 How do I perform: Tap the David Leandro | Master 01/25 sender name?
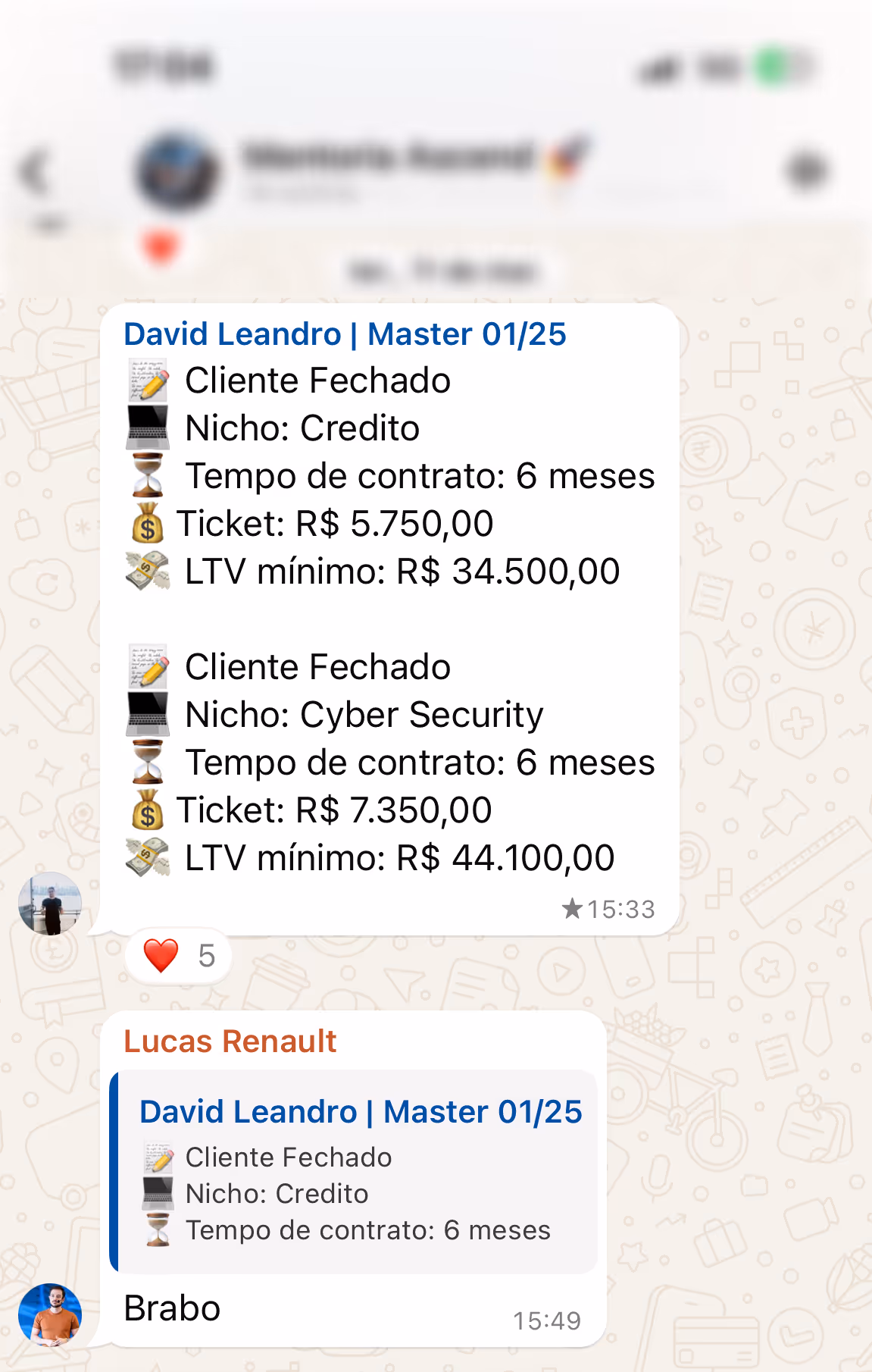[345, 334]
